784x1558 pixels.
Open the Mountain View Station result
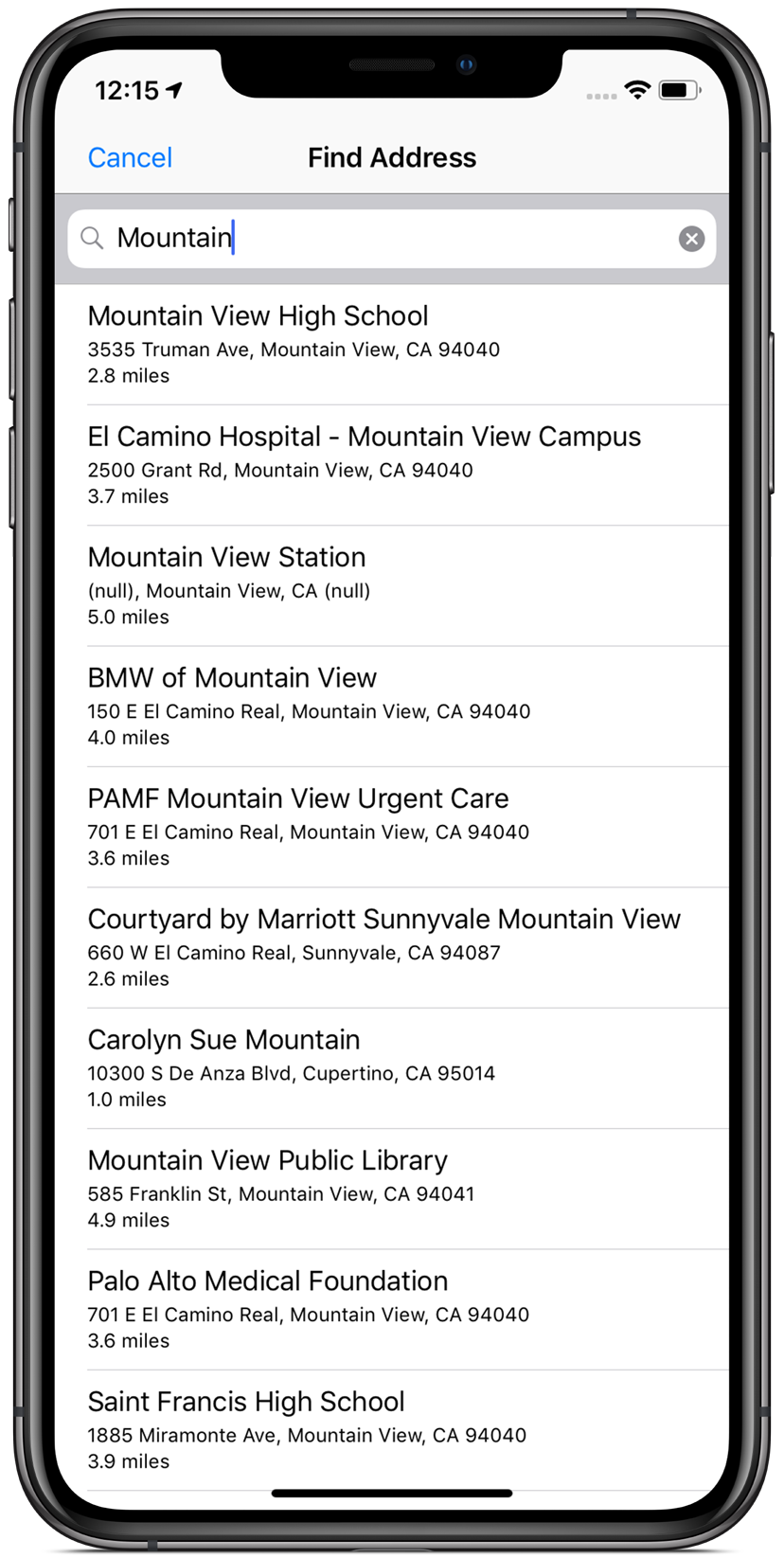pyautogui.click(x=391, y=585)
